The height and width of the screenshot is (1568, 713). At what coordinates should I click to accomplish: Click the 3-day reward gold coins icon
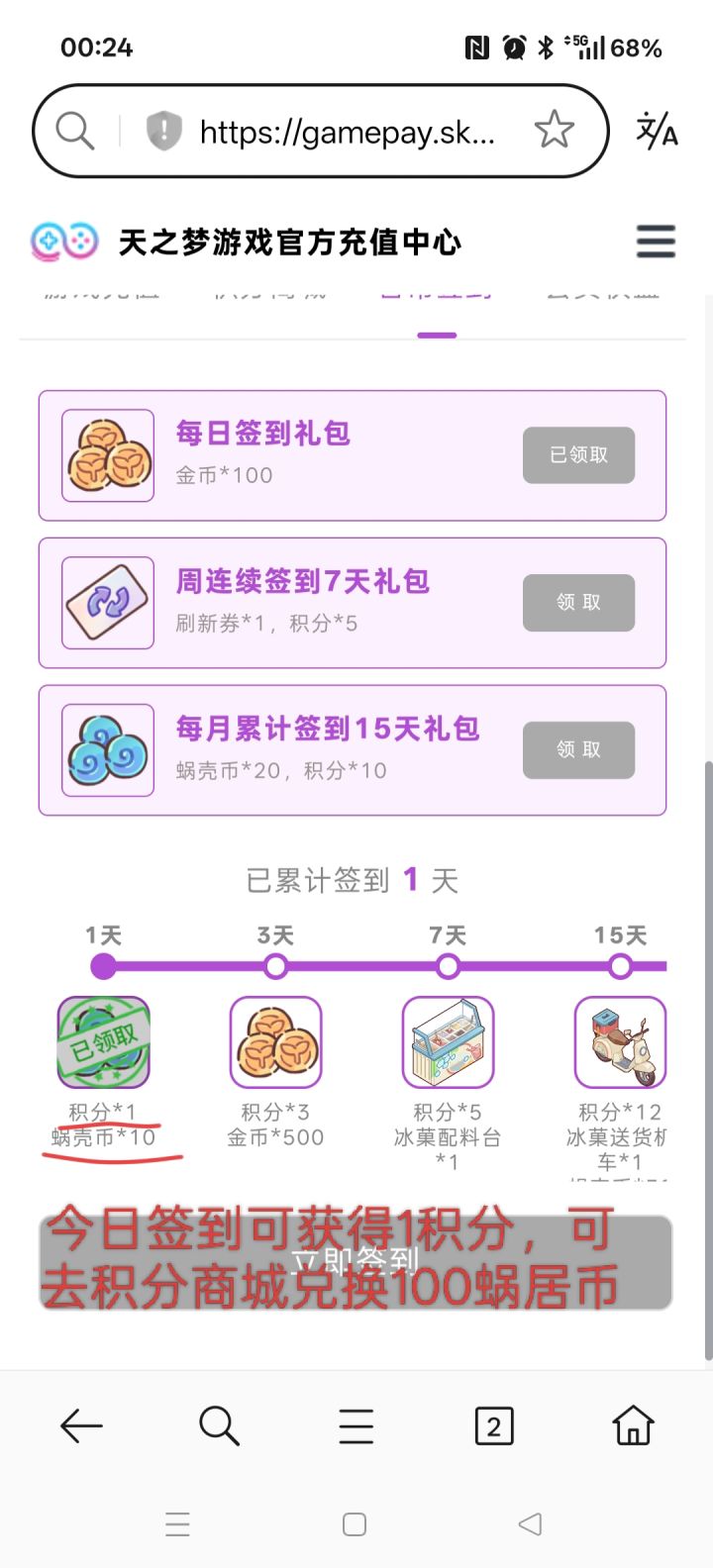point(275,1041)
